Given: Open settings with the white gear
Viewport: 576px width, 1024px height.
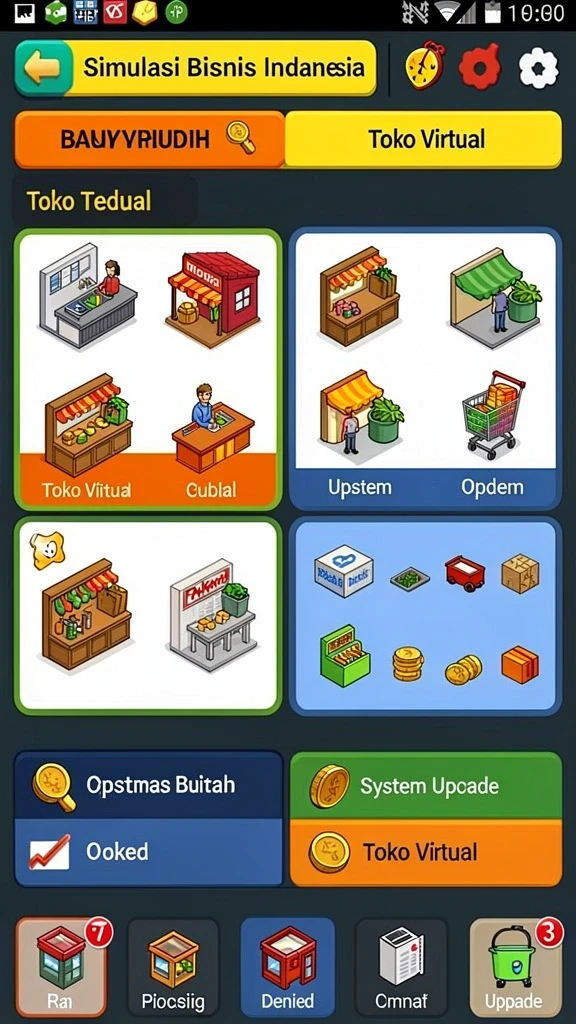Looking at the screenshot, I should [x=539, y=68].
